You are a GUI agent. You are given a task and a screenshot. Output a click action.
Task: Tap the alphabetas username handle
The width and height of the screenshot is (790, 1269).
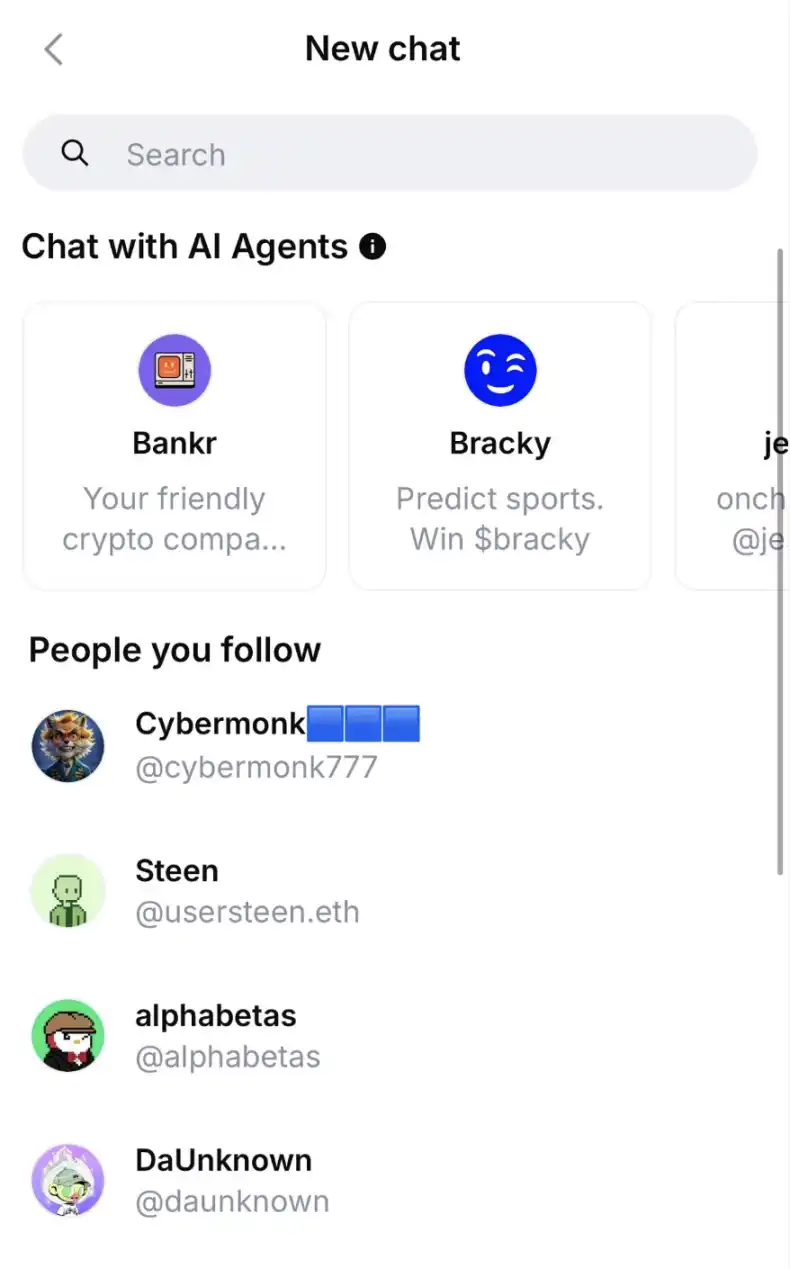pyautogui.click(x=227, y=1056)
